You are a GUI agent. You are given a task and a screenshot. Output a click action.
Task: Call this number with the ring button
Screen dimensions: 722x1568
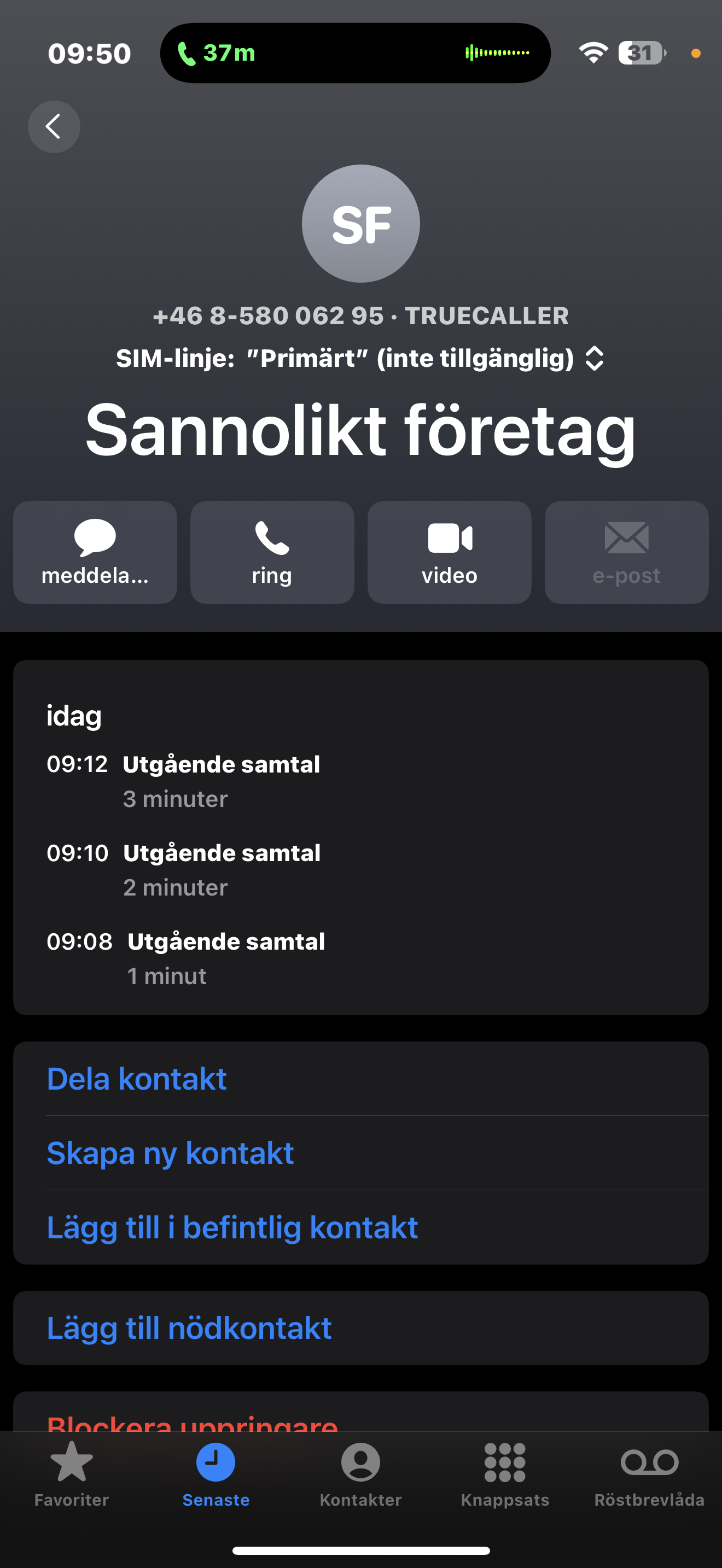point(272,552)
